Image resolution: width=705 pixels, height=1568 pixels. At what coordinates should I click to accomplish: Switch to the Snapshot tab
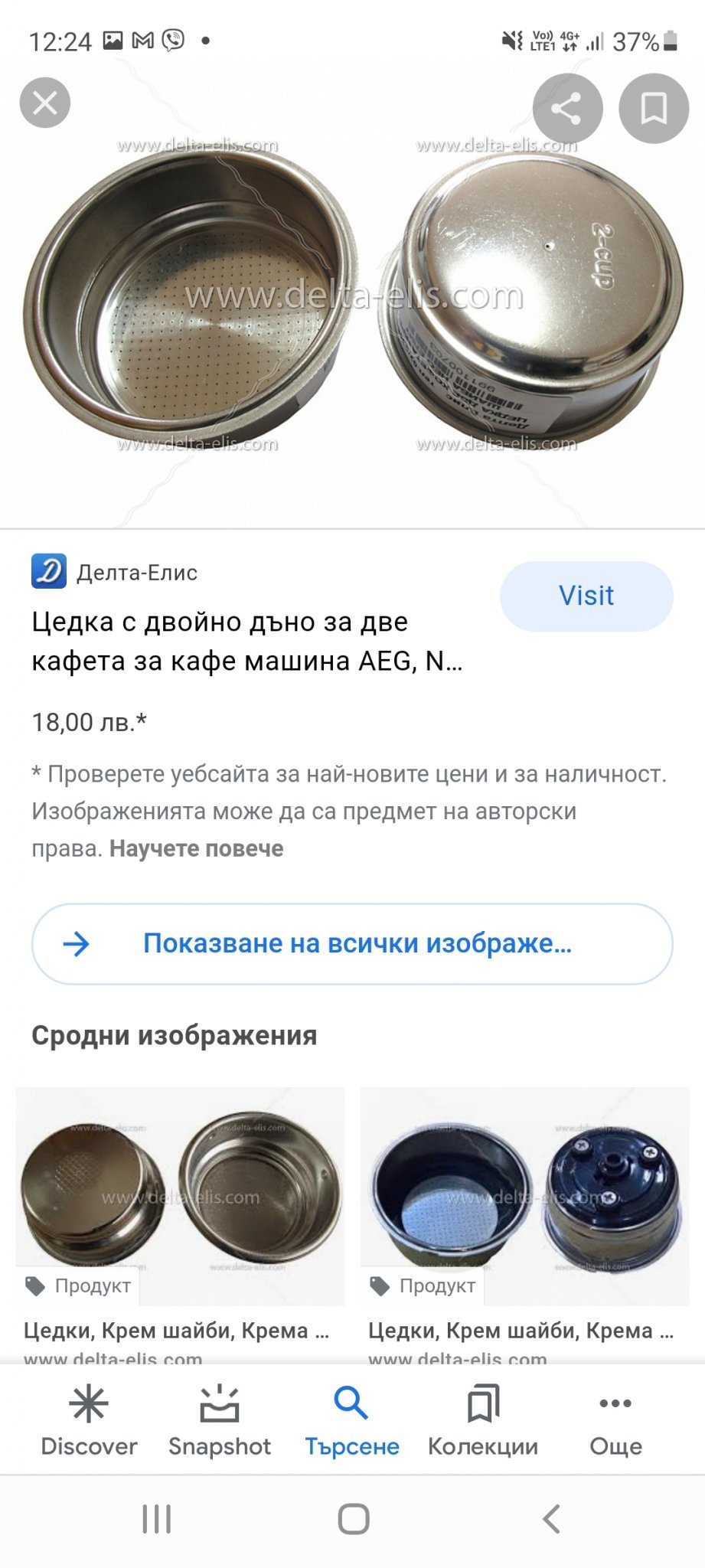coord(220,1420)
